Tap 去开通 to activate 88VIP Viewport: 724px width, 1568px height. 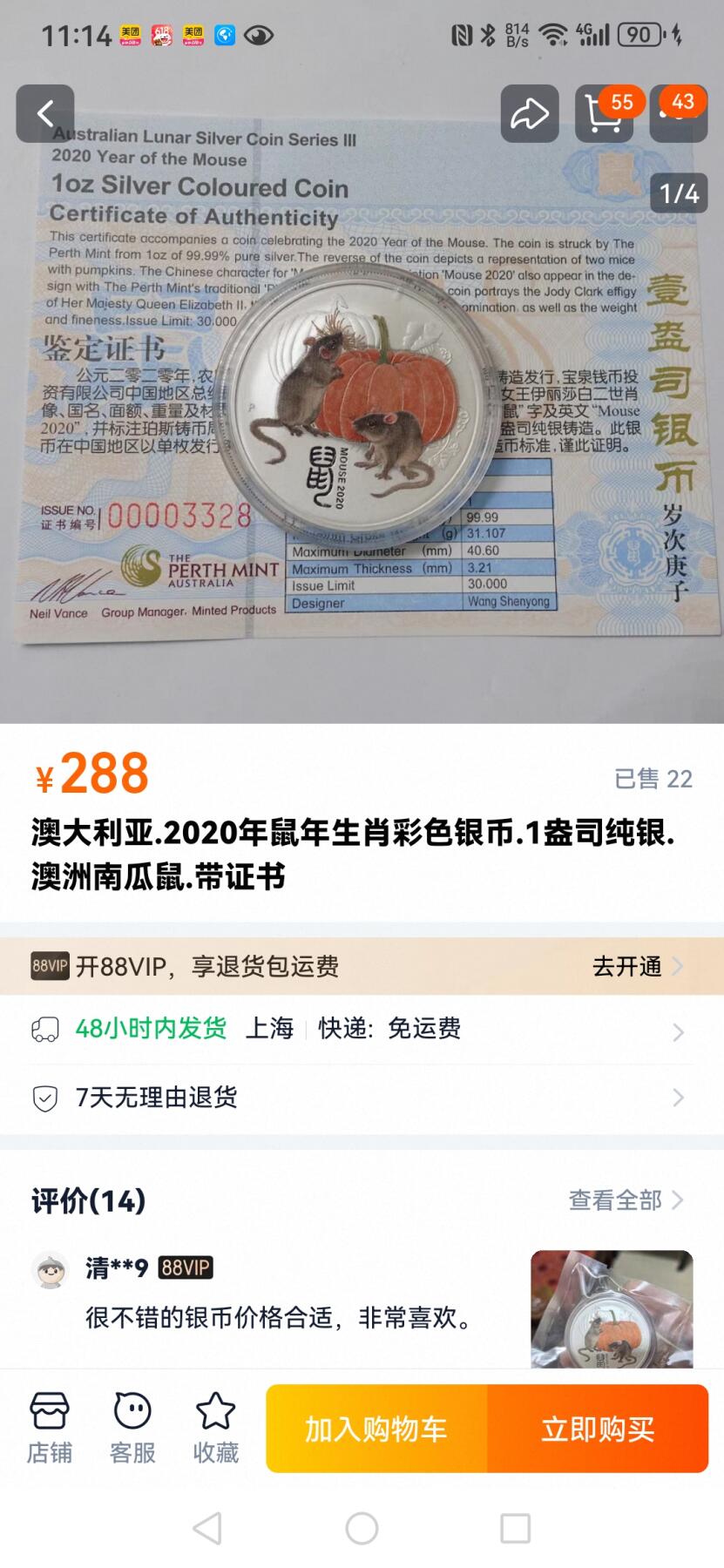(637, 966)
